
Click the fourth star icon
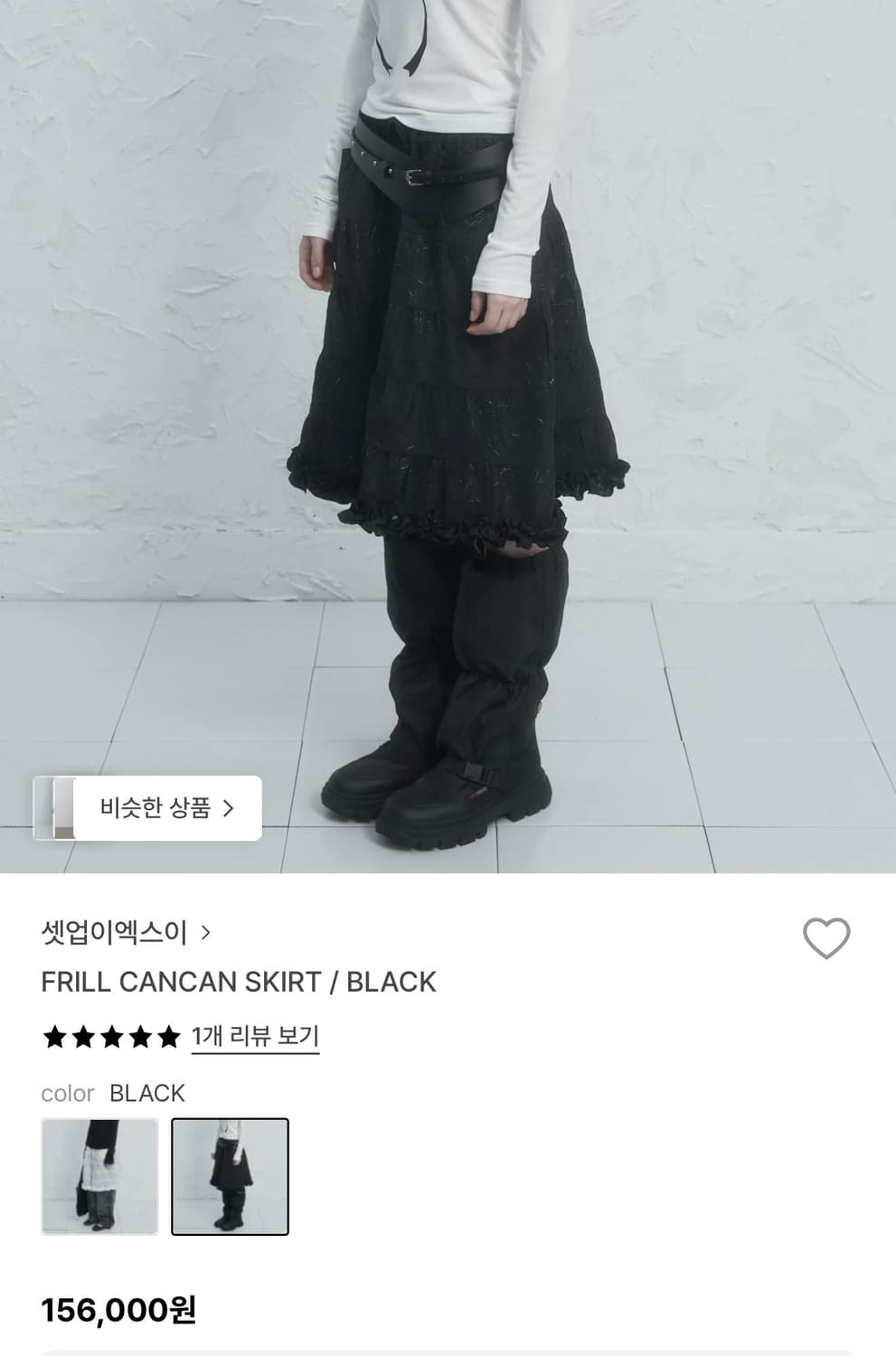pyautogui.click(x=138, y=1038)
